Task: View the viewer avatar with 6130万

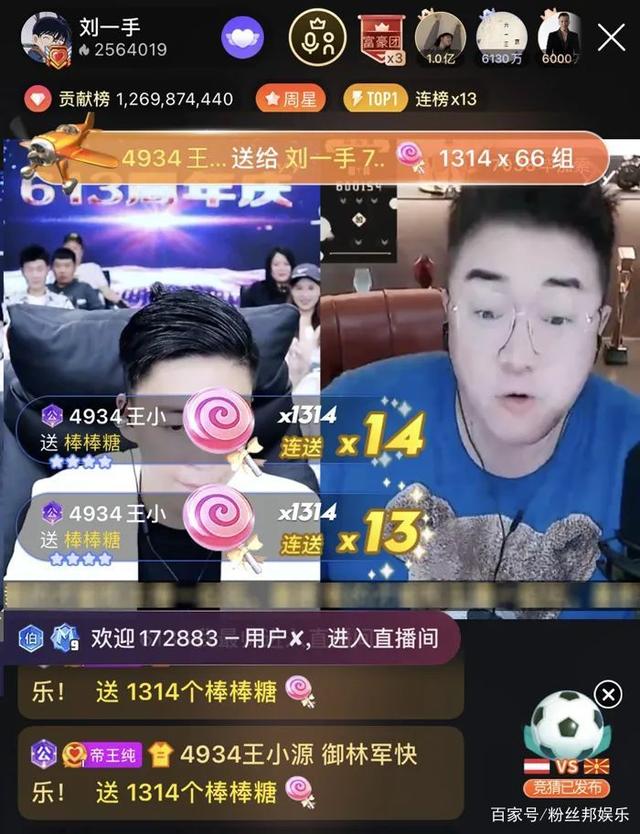Action: (501, 37)
